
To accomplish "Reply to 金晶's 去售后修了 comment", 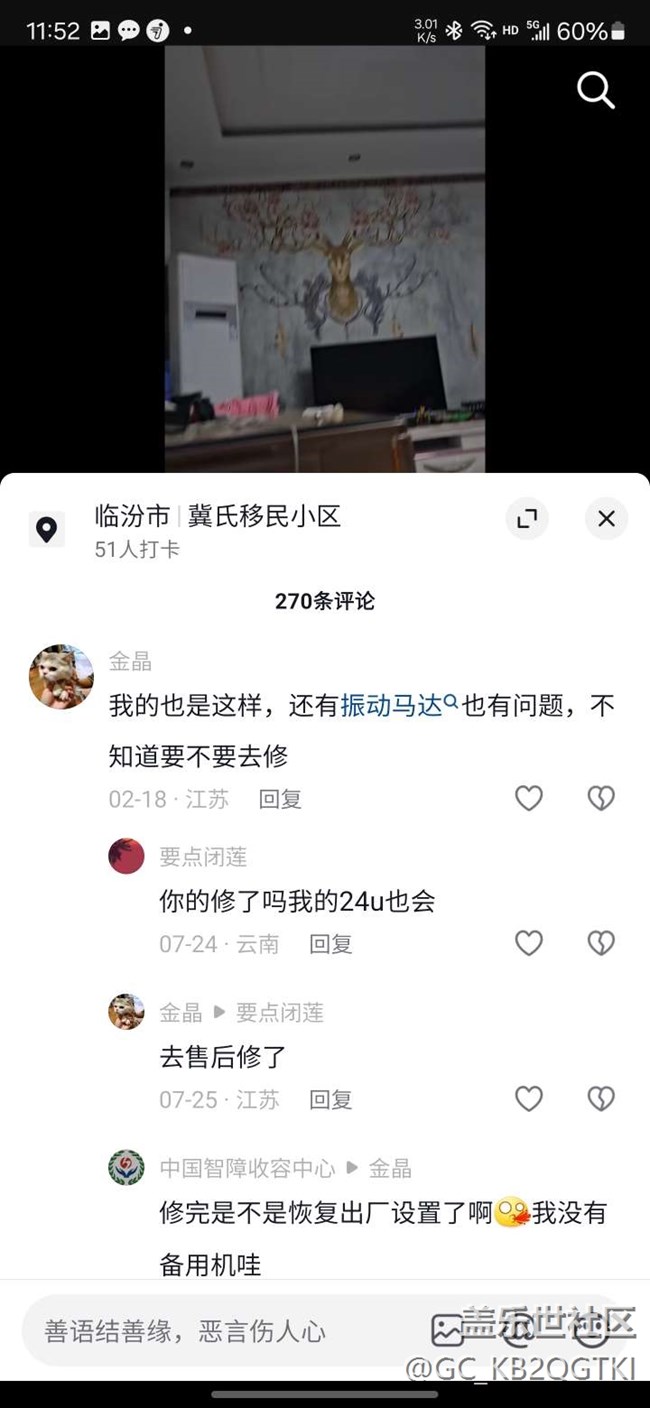I will tap(330, 1100).
